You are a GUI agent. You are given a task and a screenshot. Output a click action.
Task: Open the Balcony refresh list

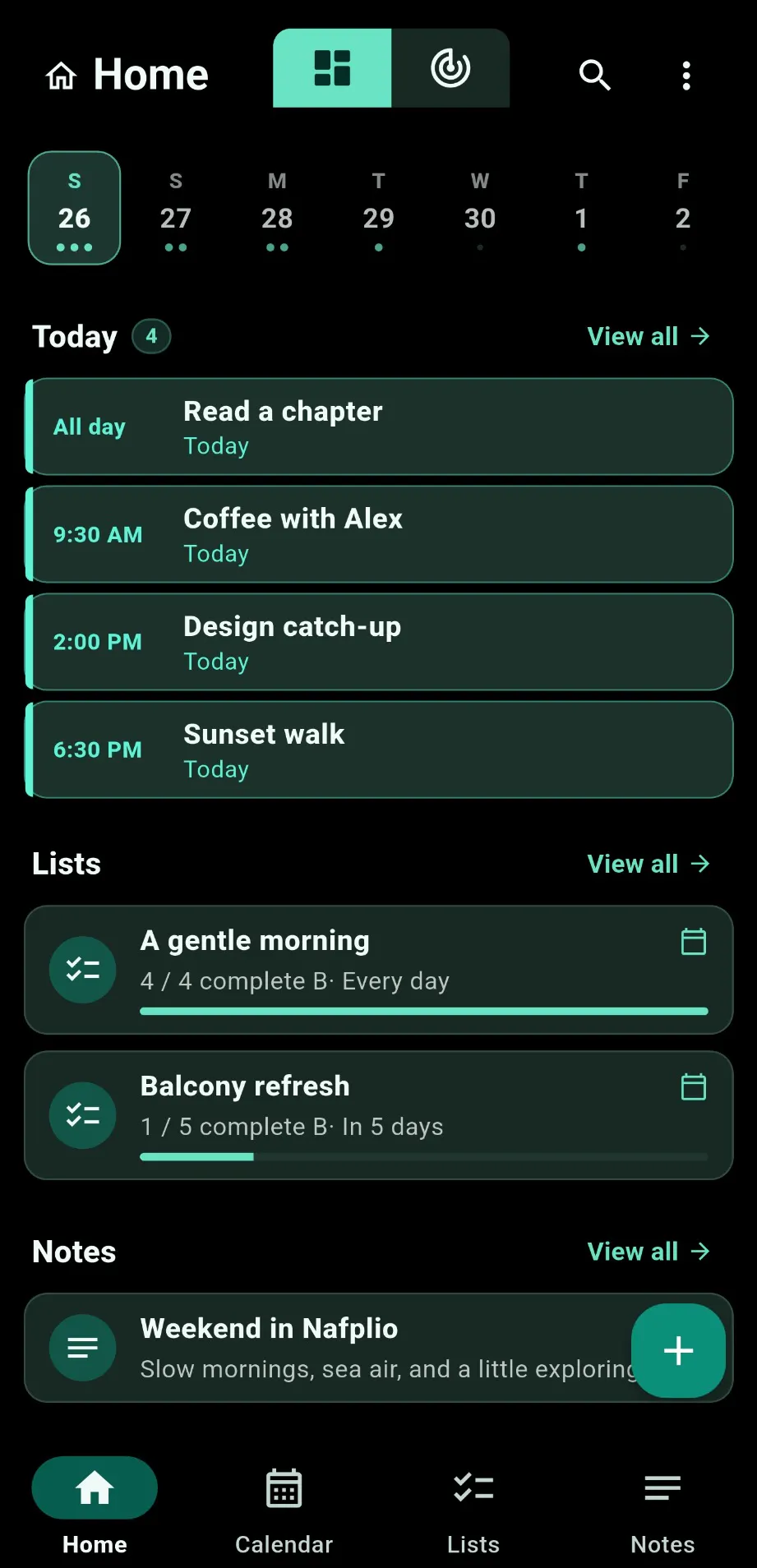pos(379,1115)
